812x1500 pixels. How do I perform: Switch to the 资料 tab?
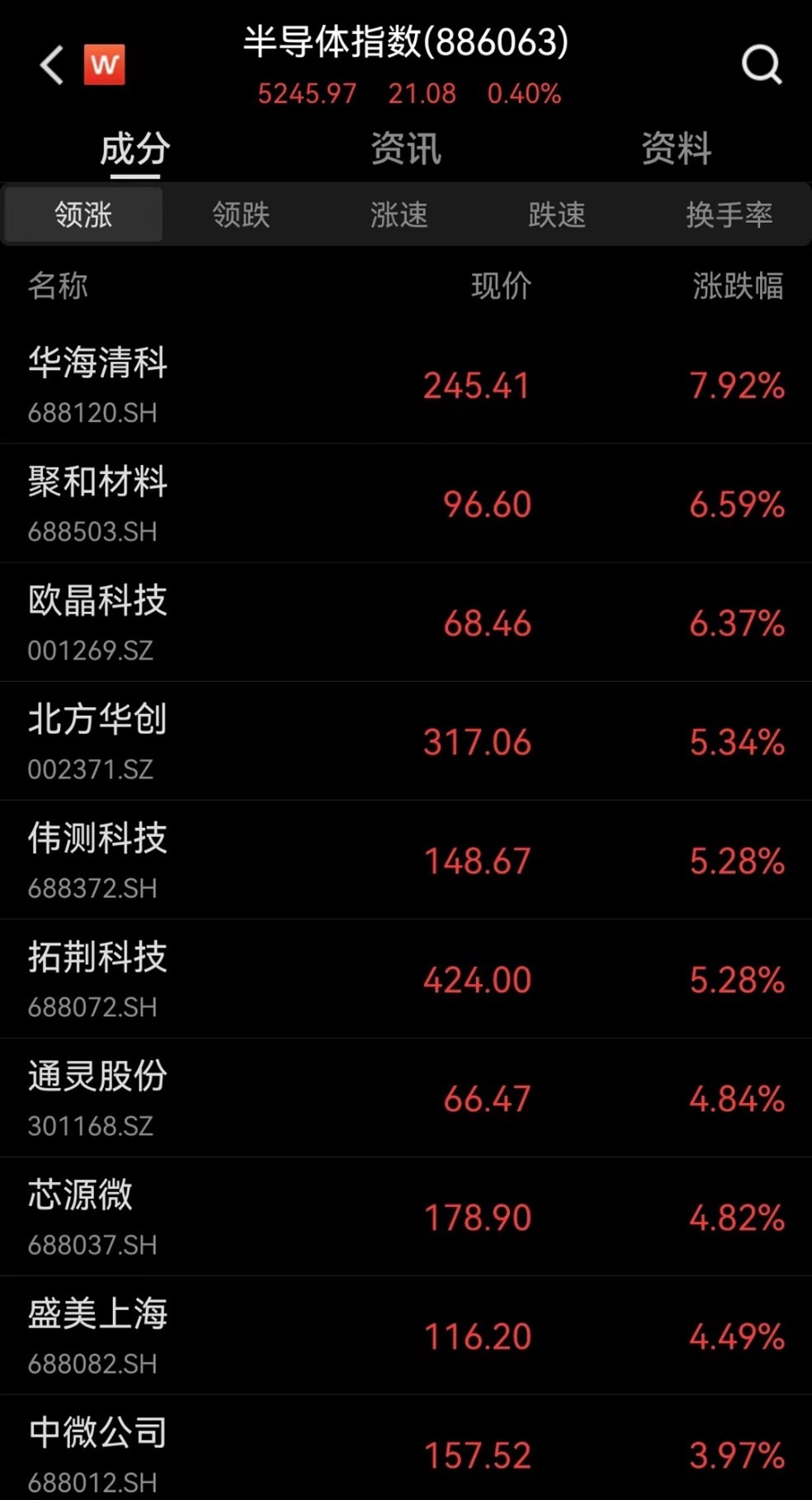click(676, 149)
